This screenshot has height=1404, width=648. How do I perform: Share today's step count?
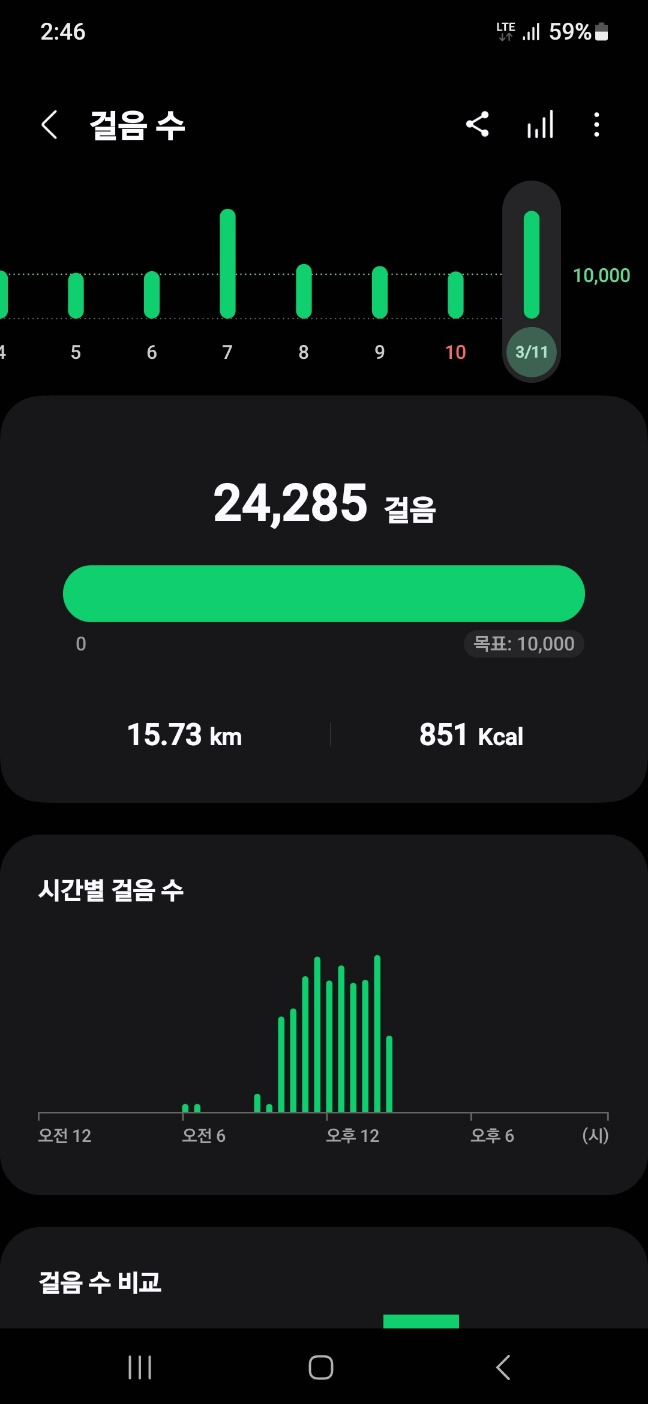click(478, 125)
